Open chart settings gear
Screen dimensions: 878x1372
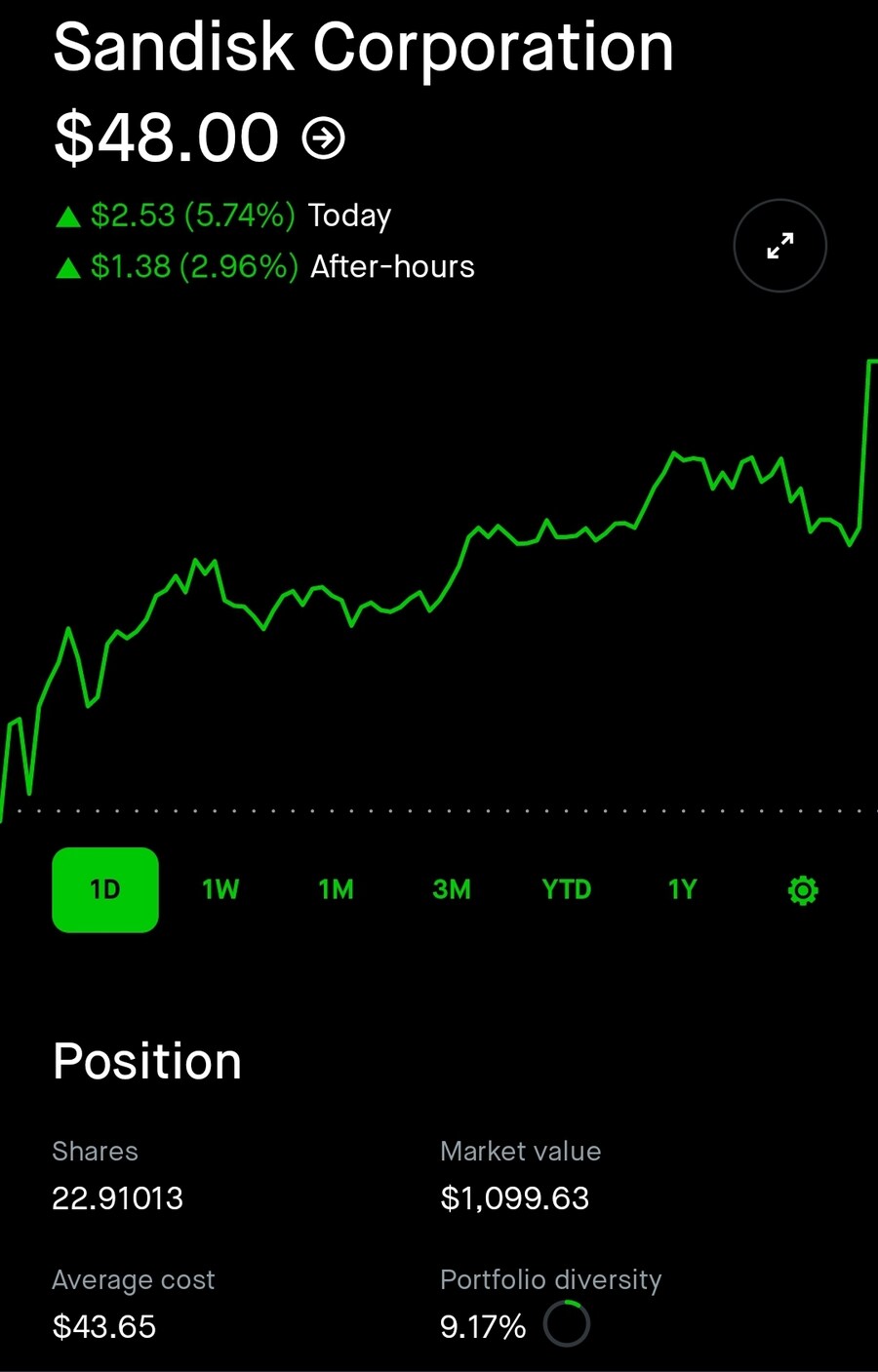803,890
